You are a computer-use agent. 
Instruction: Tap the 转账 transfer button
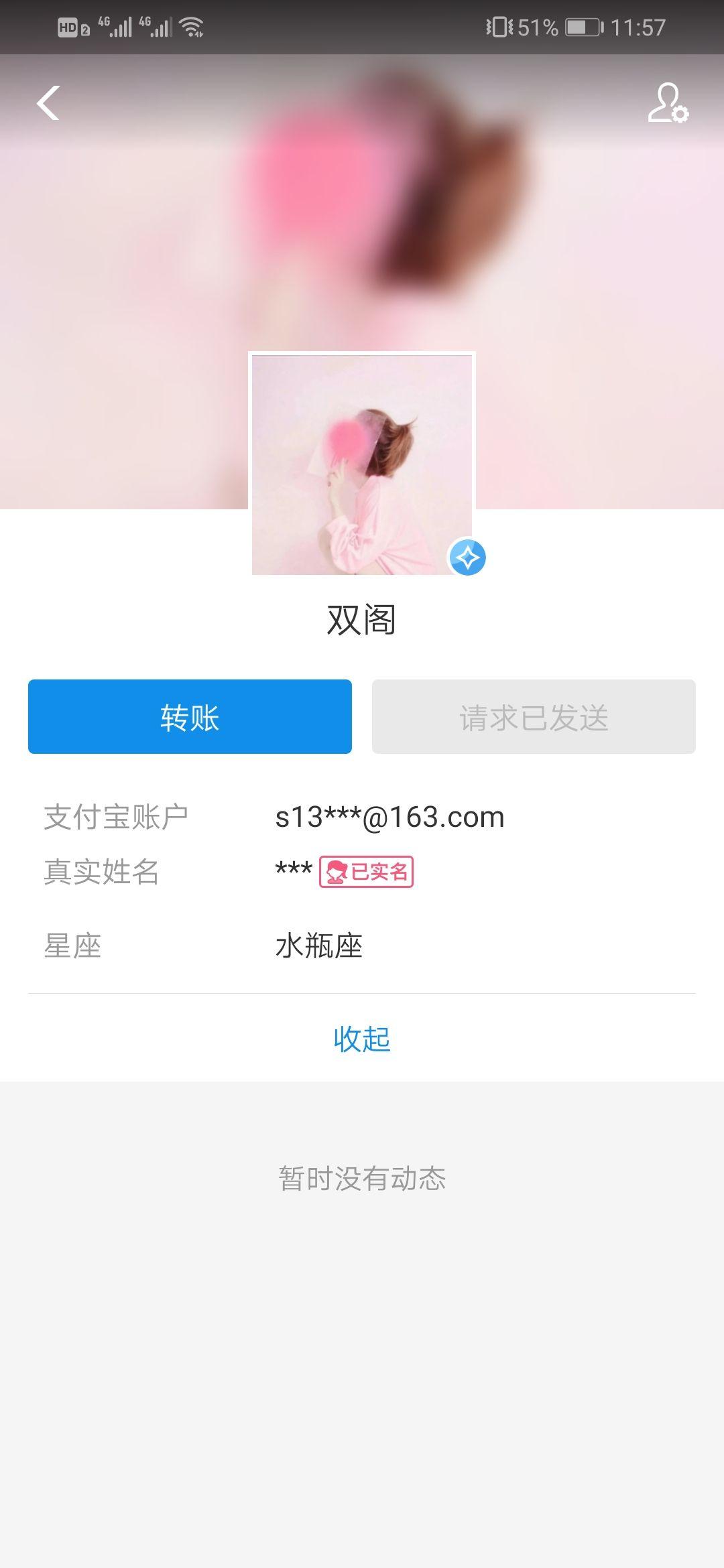coord(190,717)
